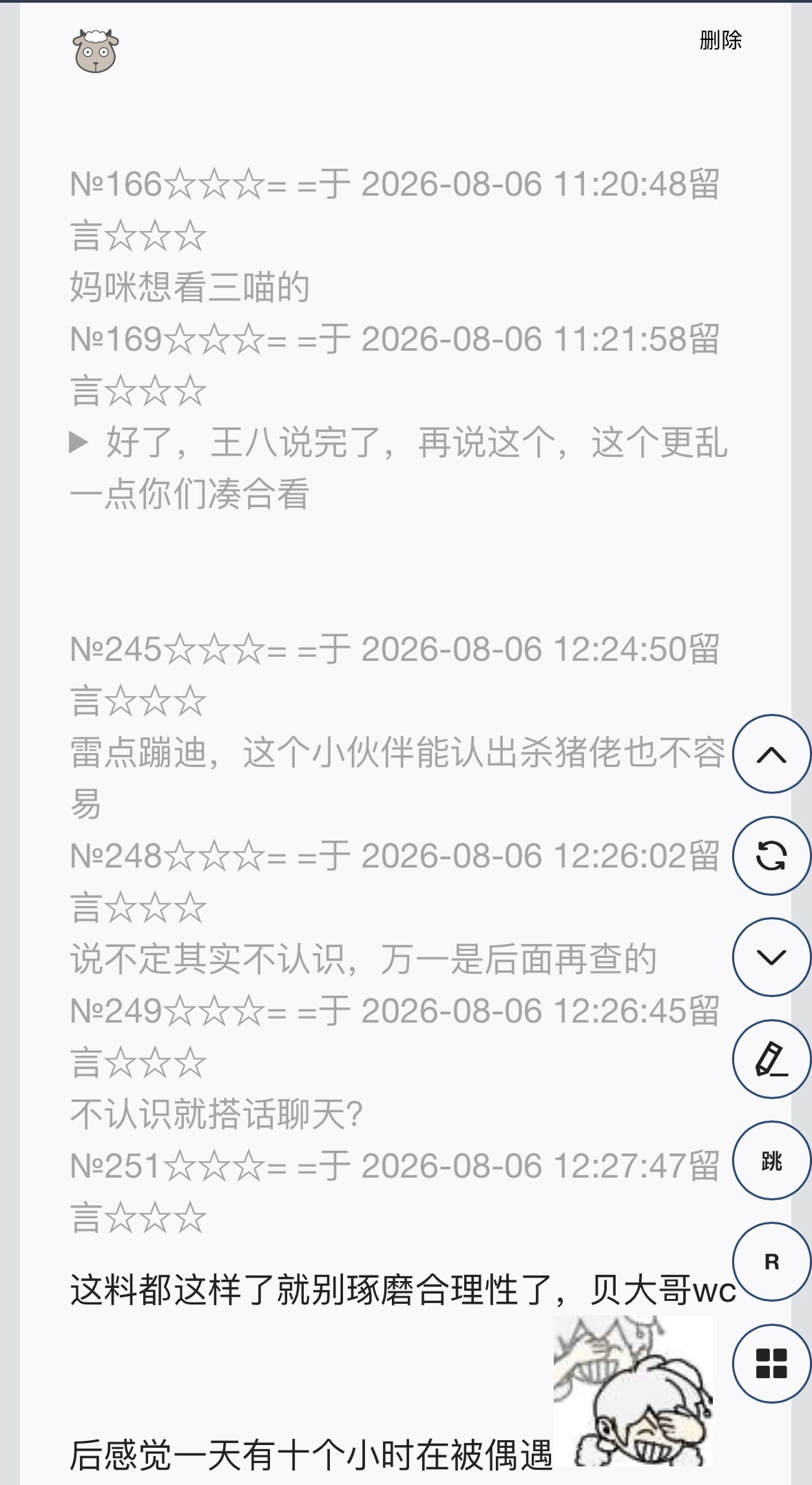Write a reply using the pencil button
812x1485 pixels.
point(771,1059)
